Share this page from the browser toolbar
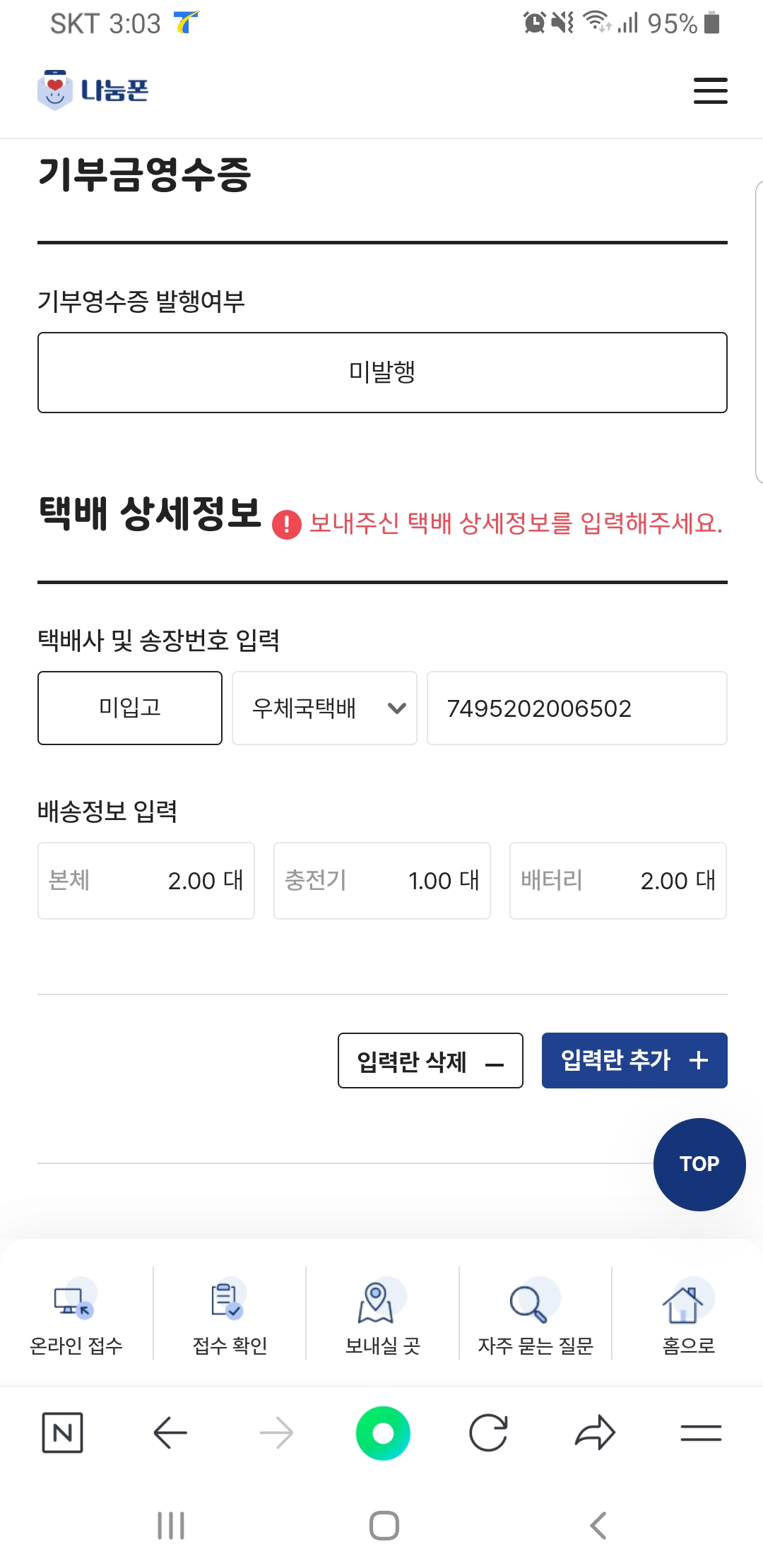Screen dimensions: 763x1568 595,1432
